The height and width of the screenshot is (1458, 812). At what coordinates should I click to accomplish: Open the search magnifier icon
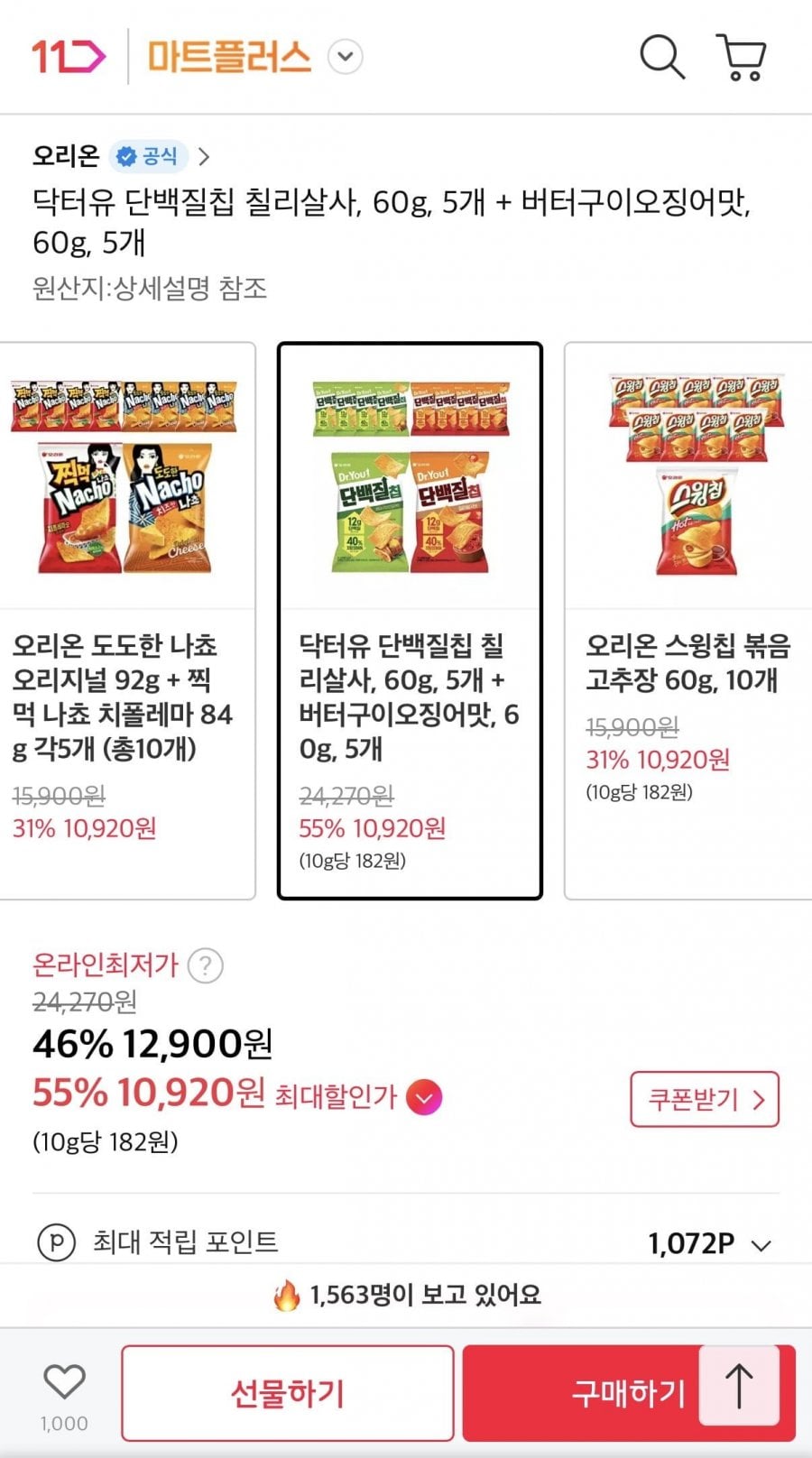tap(661, 57)
